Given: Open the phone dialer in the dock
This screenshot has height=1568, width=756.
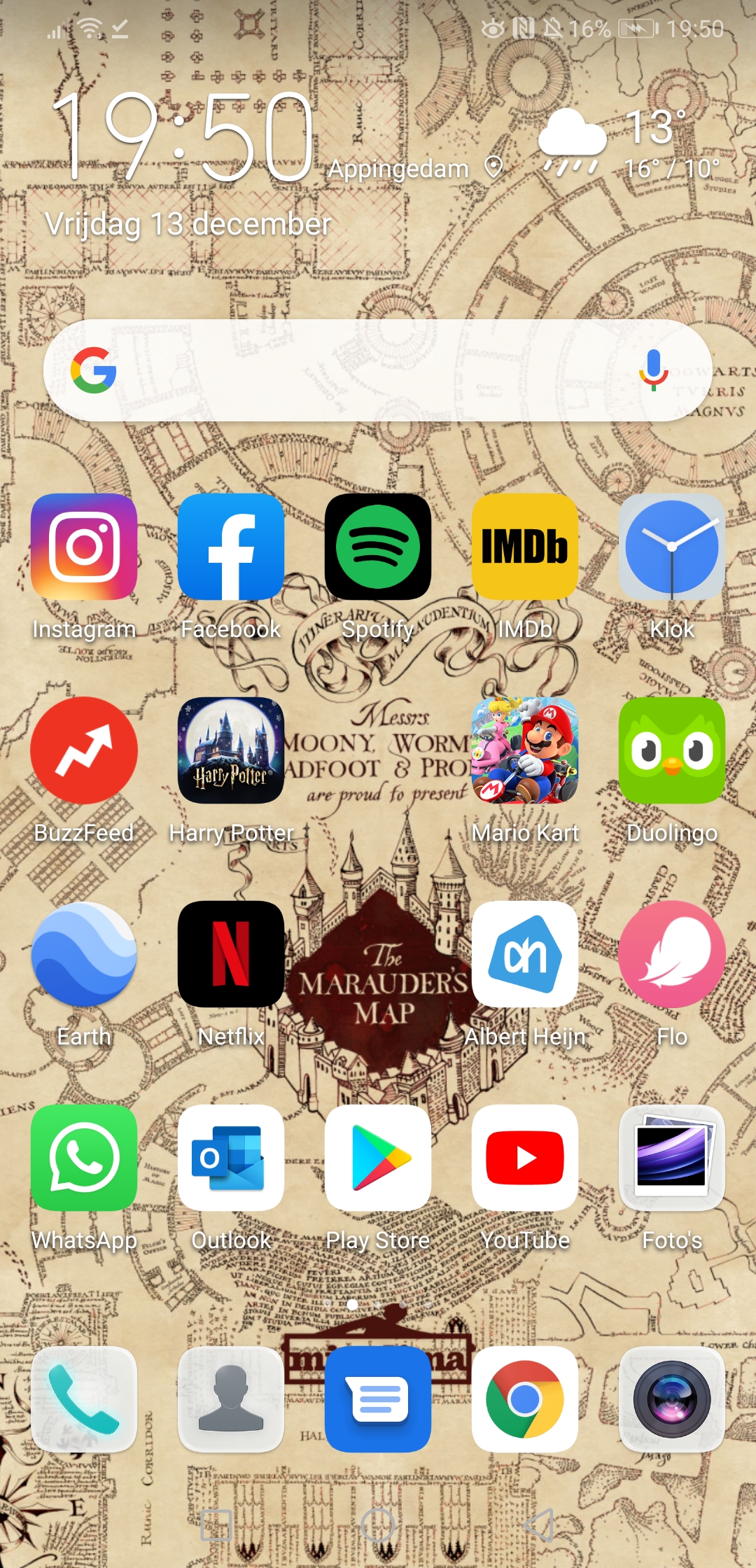Looking at the screenshot, I should coord(84,1399).
